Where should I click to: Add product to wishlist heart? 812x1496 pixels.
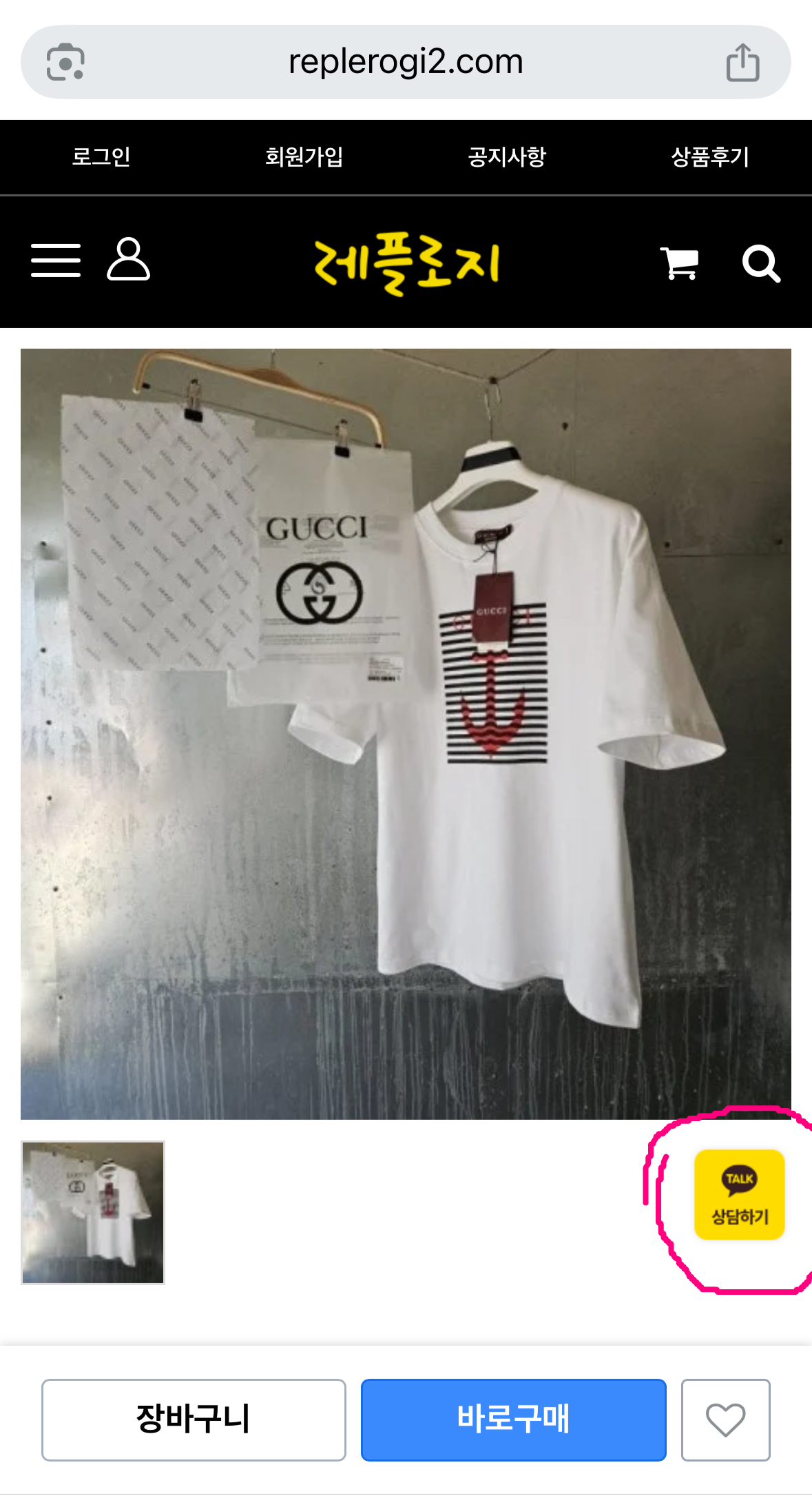725,1420
